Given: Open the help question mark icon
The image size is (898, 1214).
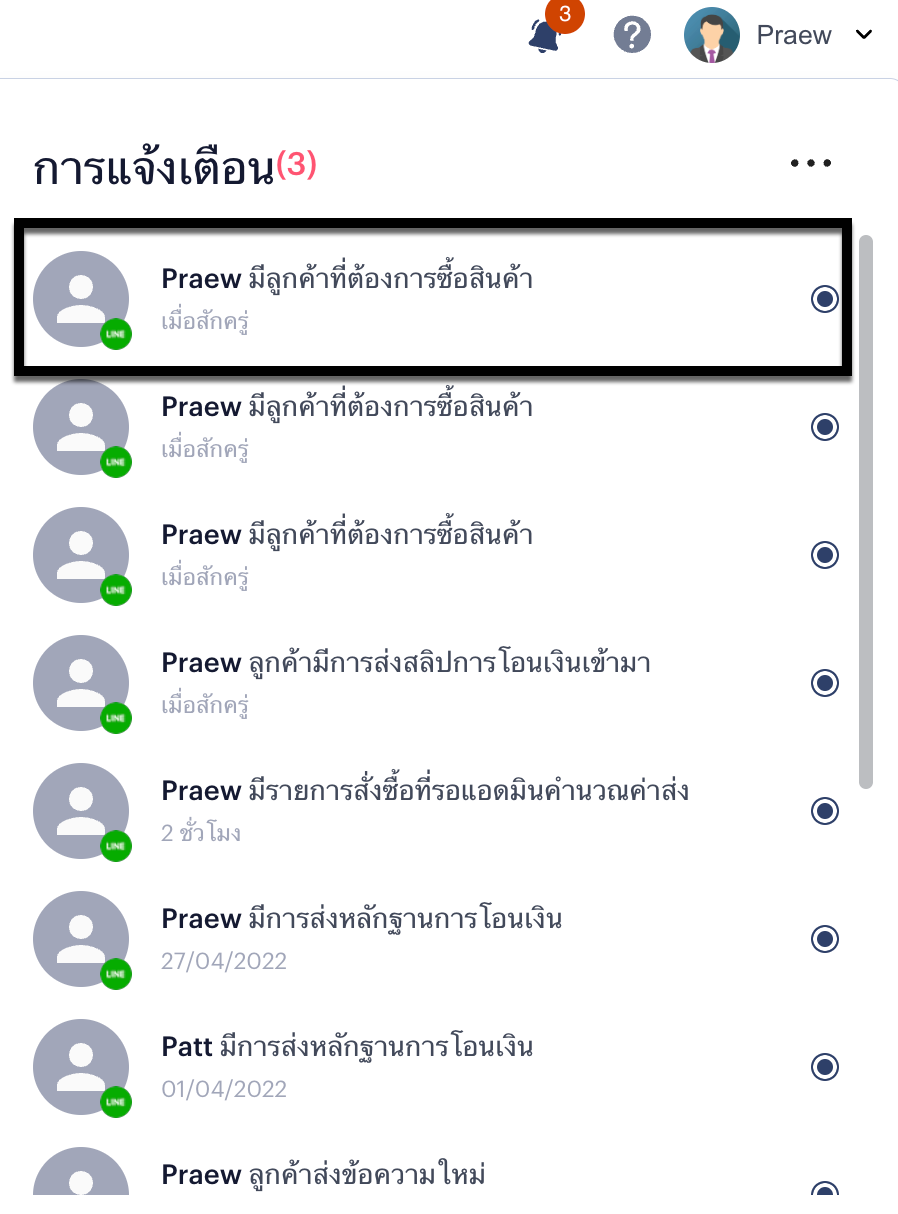Looking at the screenshot, I should click(x=631, y=36).
